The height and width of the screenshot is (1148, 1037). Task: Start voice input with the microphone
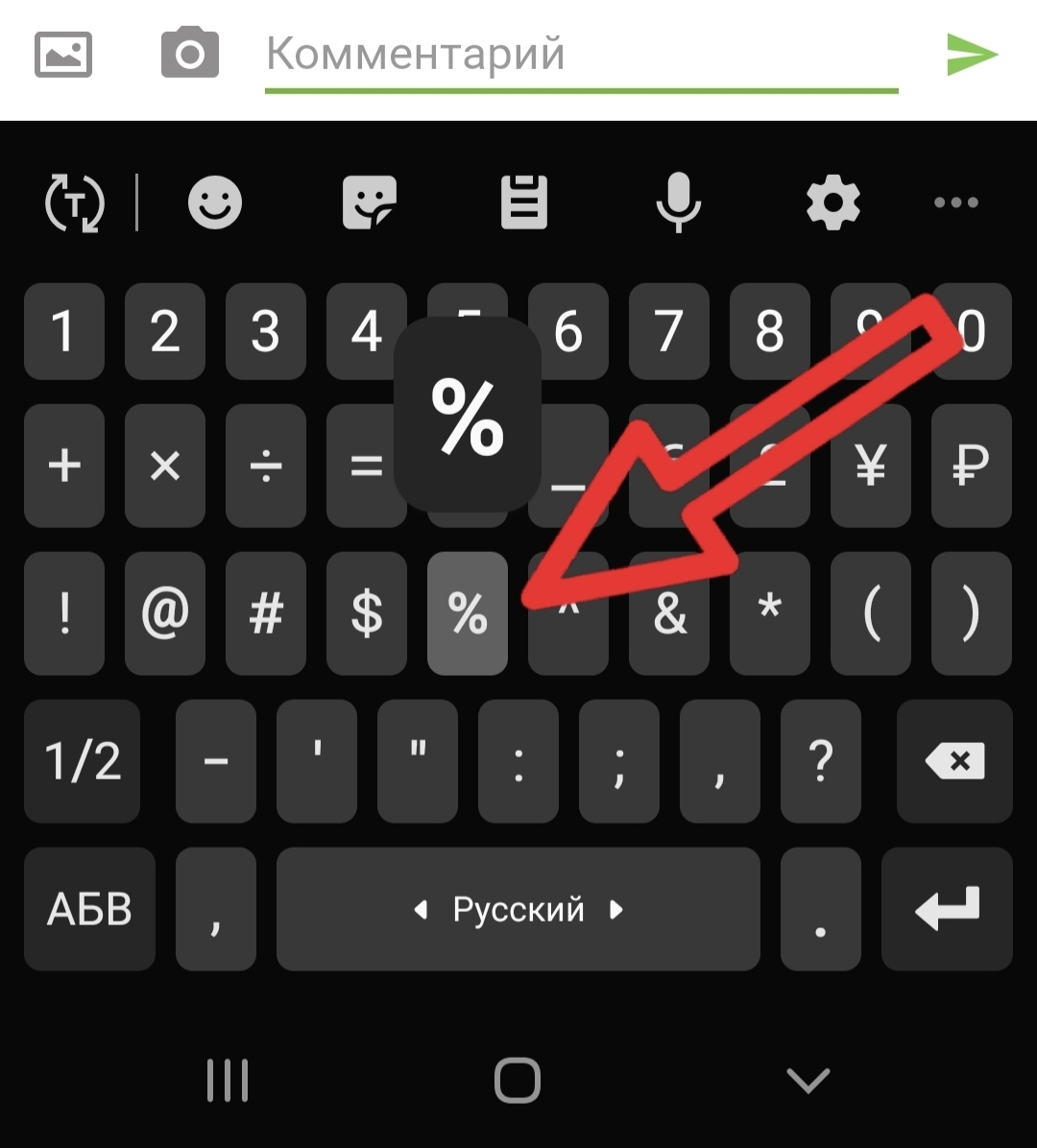678,203
